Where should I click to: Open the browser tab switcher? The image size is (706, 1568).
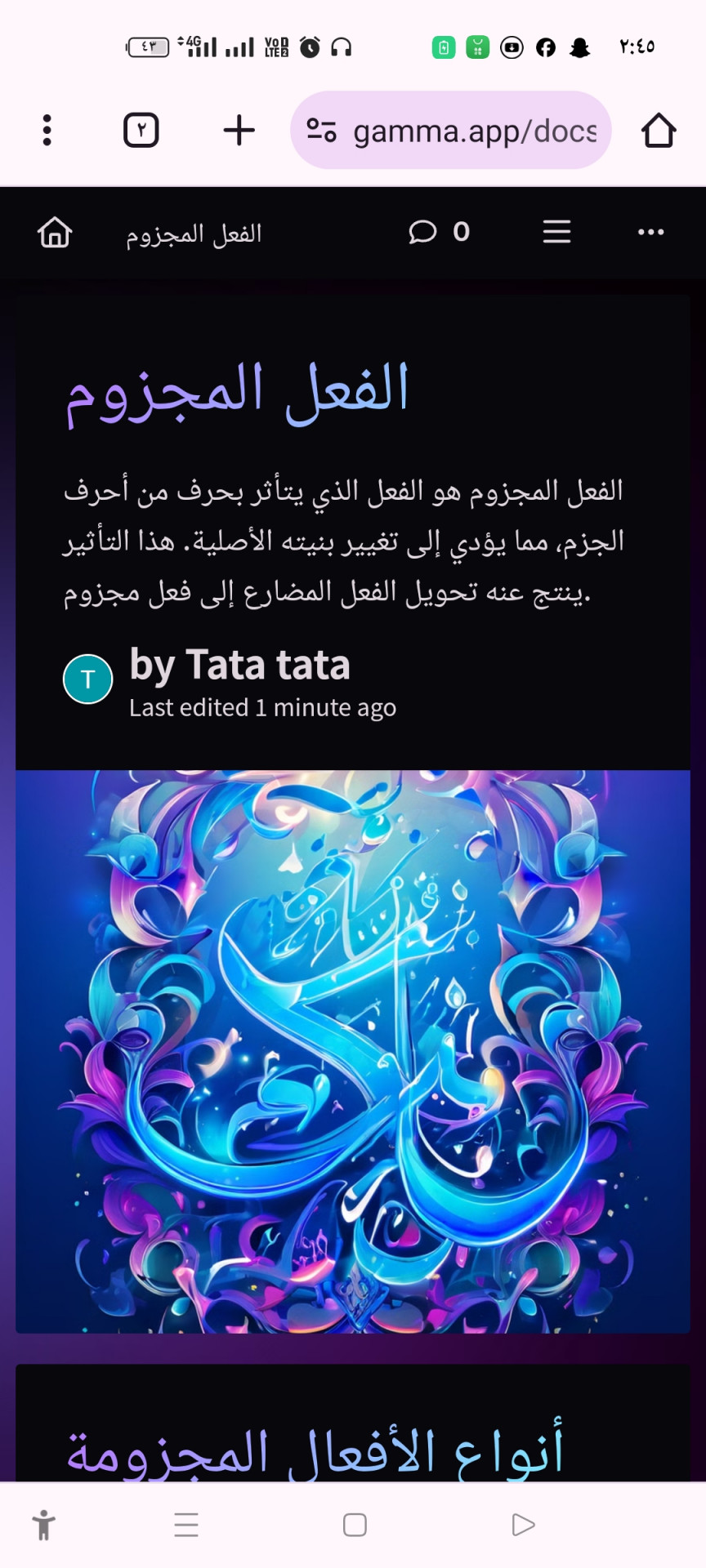click(141, 130)
